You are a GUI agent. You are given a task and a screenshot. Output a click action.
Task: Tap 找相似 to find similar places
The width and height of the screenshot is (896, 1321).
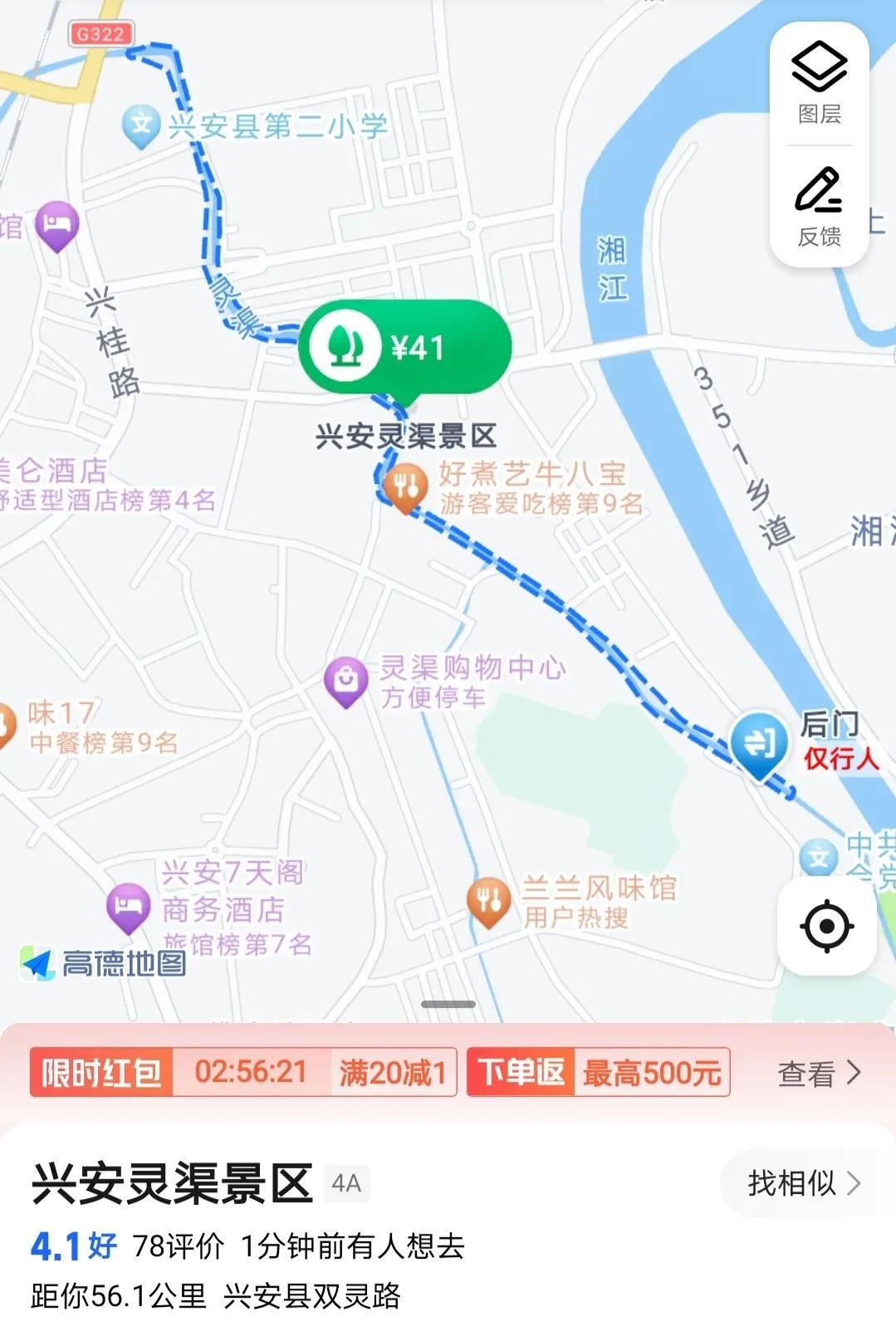(802, 1182)
